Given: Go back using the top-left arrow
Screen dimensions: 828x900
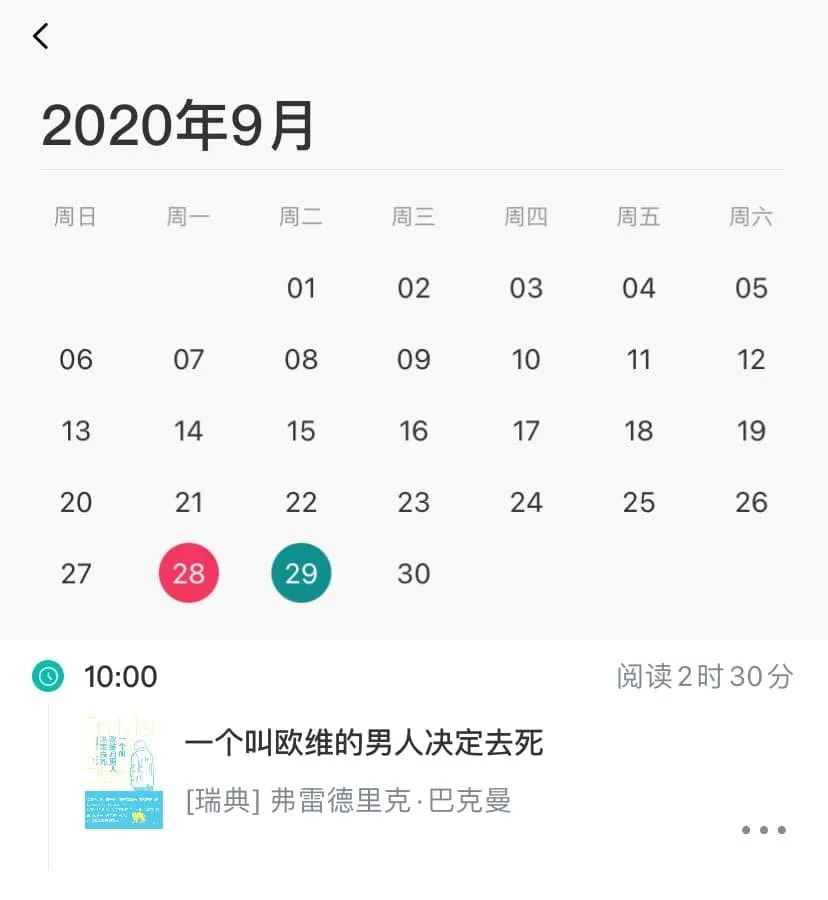Looking at the screenshot, I should (x=41, y=37).
